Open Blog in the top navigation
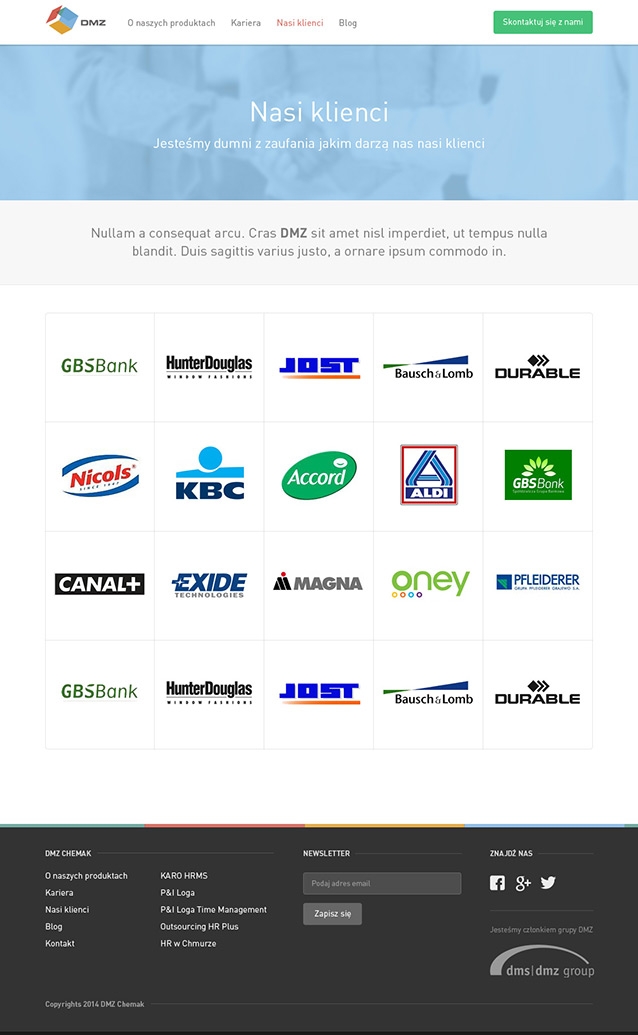 pos(348,22)
